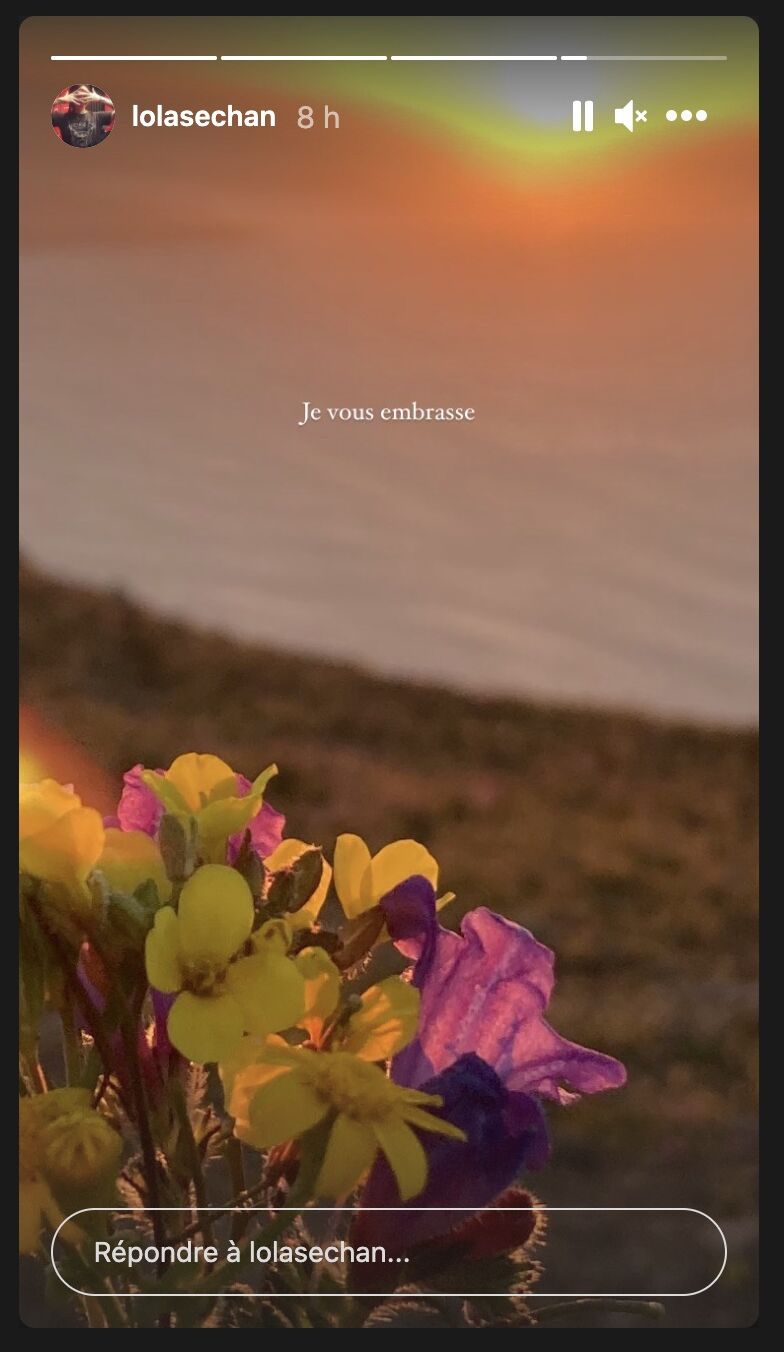Open the three-dot options menu

coord(686,116)
